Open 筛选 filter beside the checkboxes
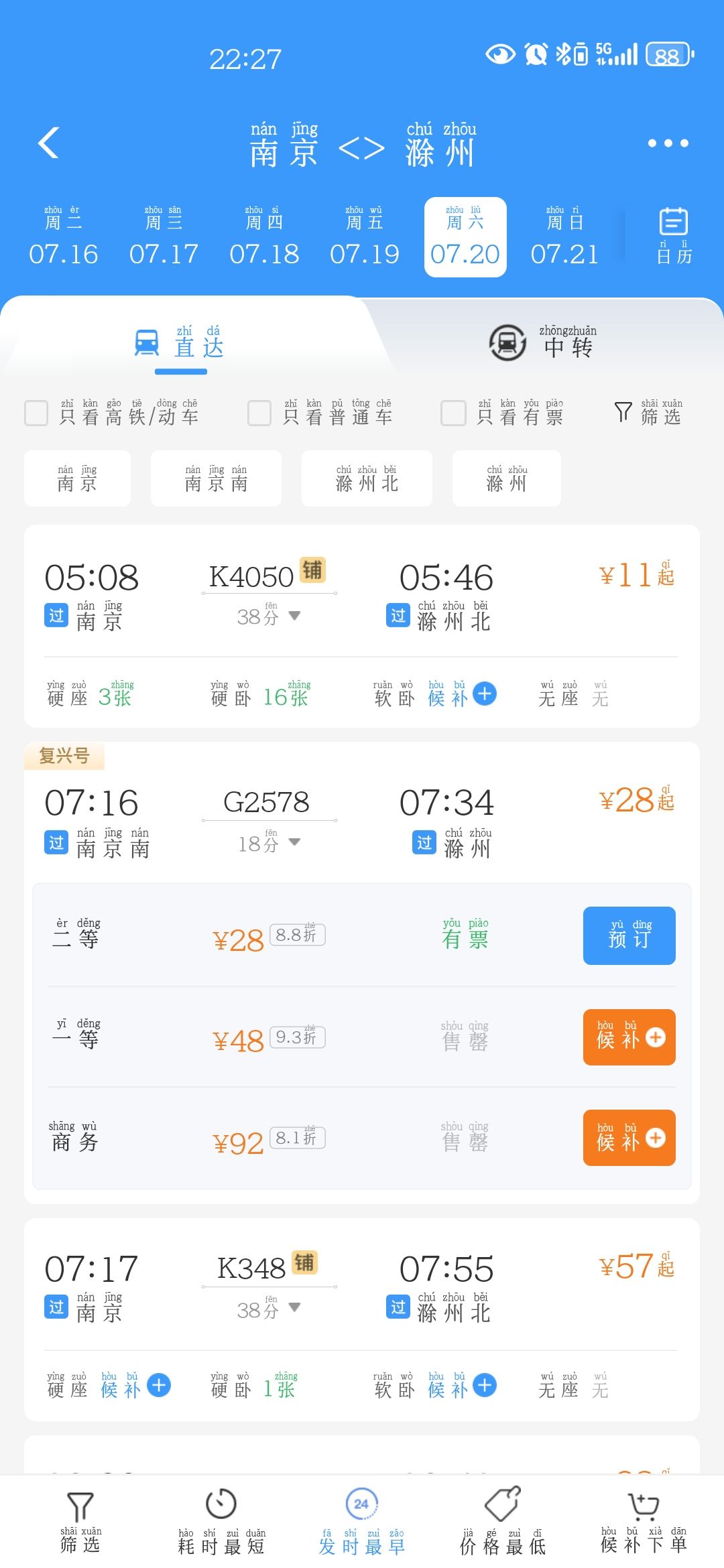Viewport: 724px width, 1568px height. [648, 413]
